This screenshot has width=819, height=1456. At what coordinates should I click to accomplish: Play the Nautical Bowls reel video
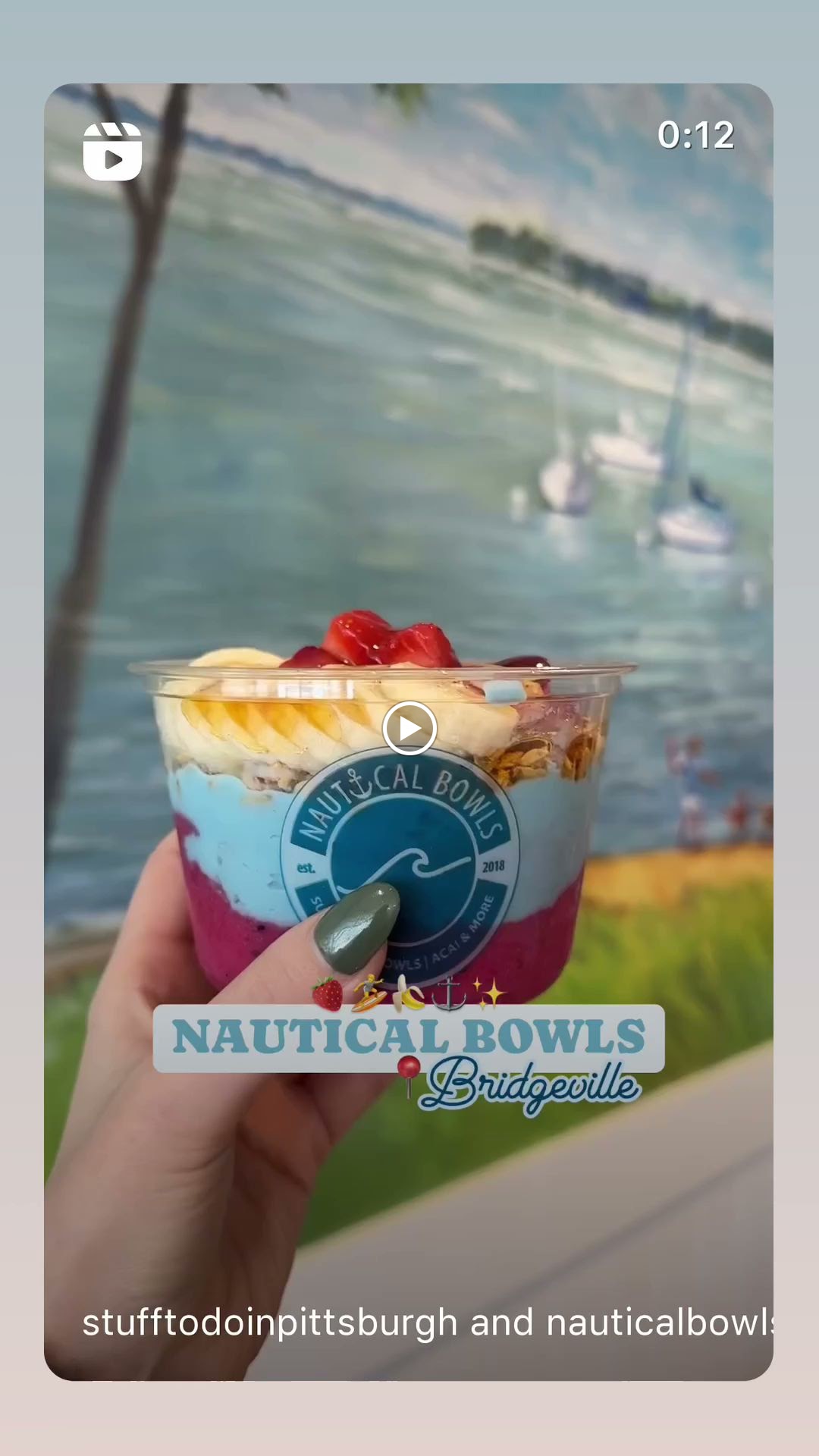pyautogui.click(x=409, y=729)
